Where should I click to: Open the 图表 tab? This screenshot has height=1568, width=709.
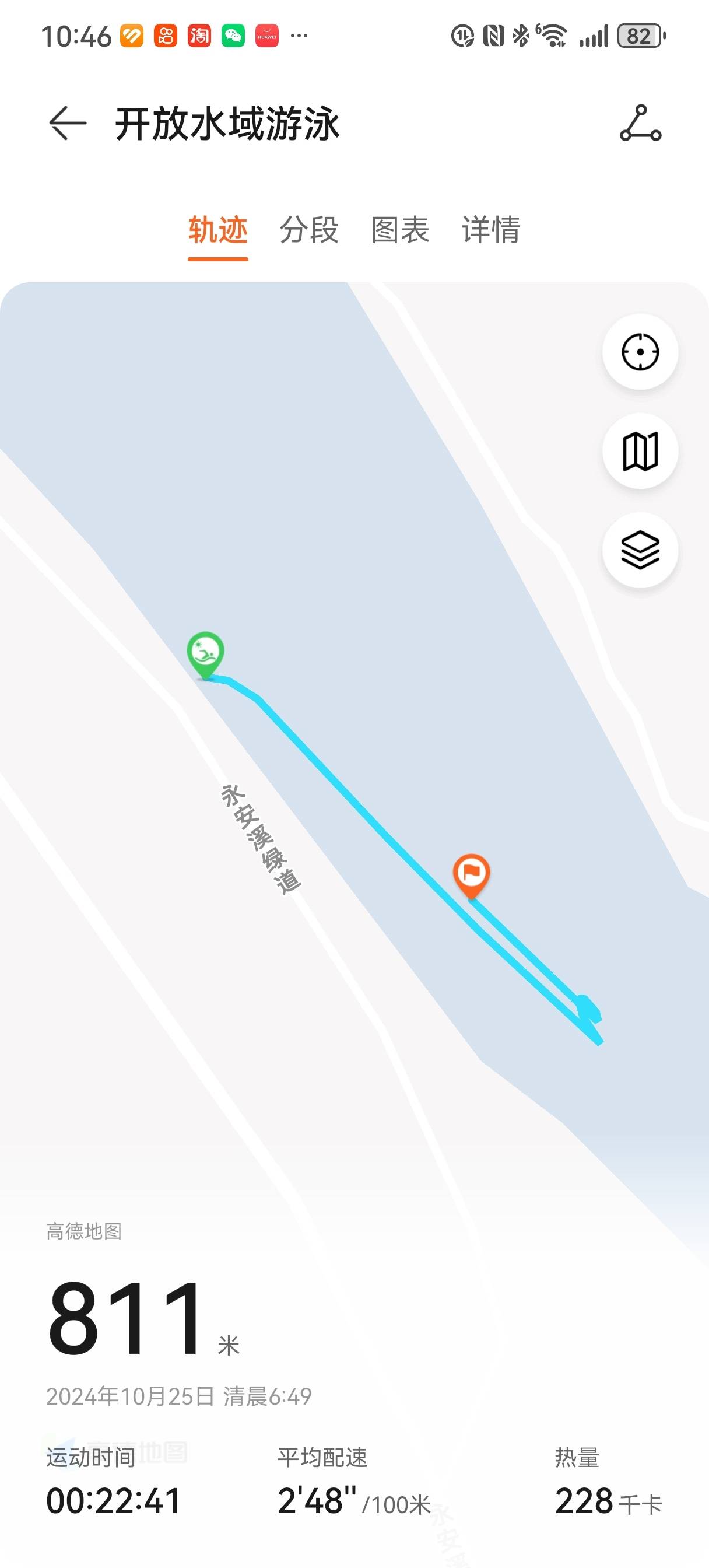(x=400, y=230)
